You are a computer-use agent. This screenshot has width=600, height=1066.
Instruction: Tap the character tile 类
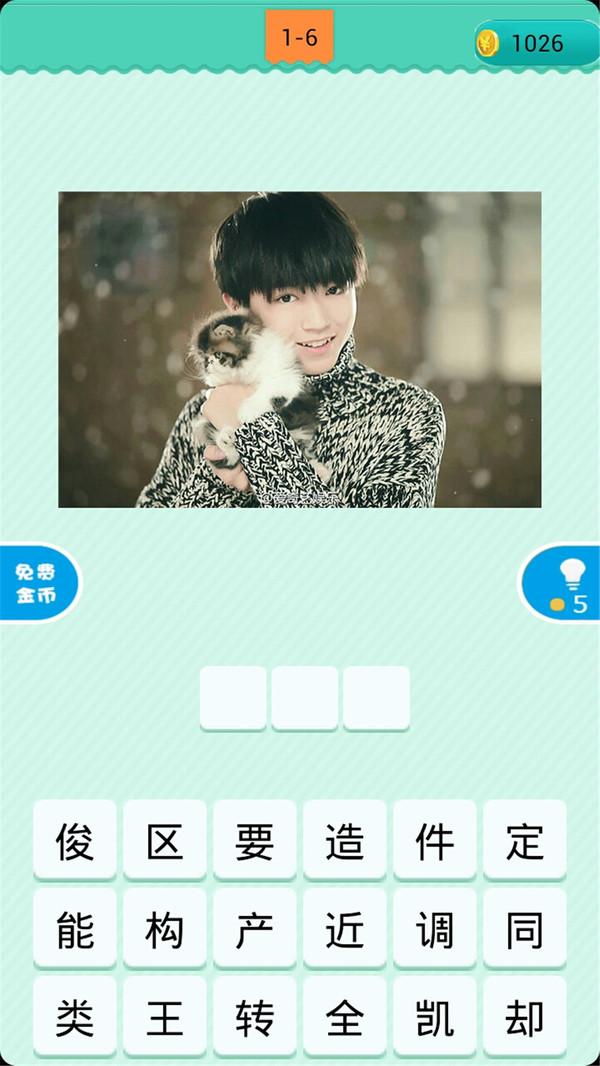click(75, 1017)
